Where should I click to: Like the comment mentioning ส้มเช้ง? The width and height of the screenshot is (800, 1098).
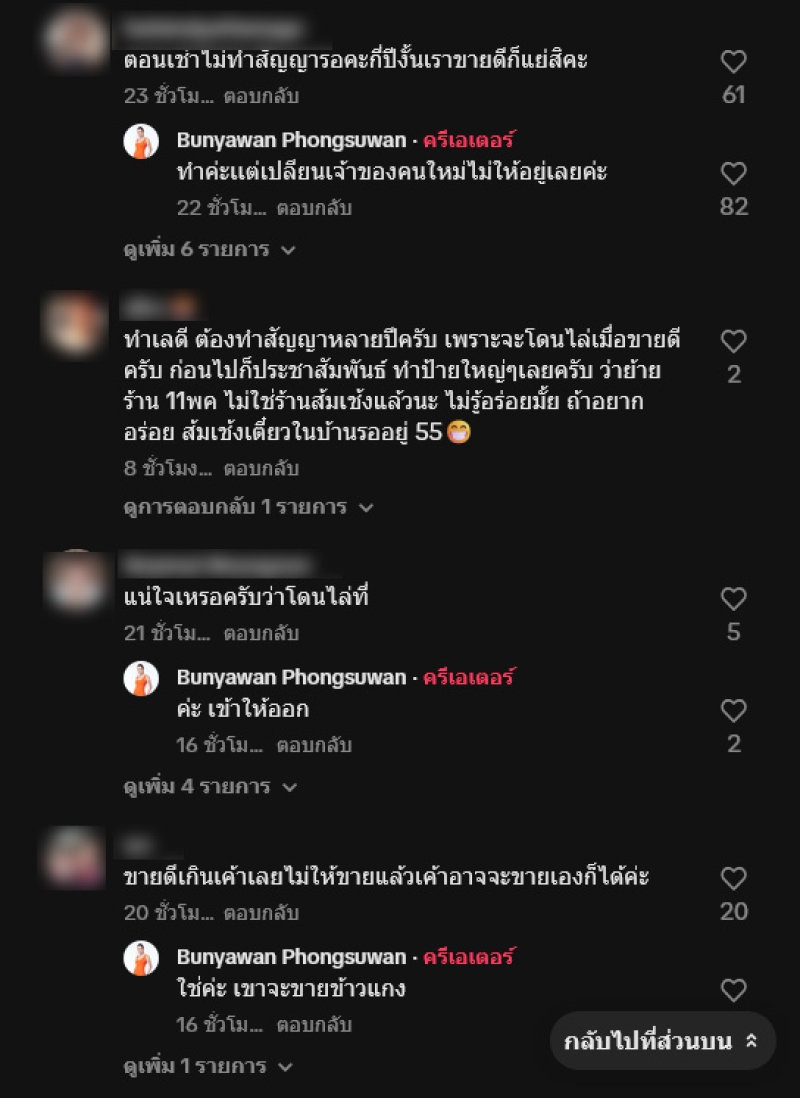(x=733, y=342)
